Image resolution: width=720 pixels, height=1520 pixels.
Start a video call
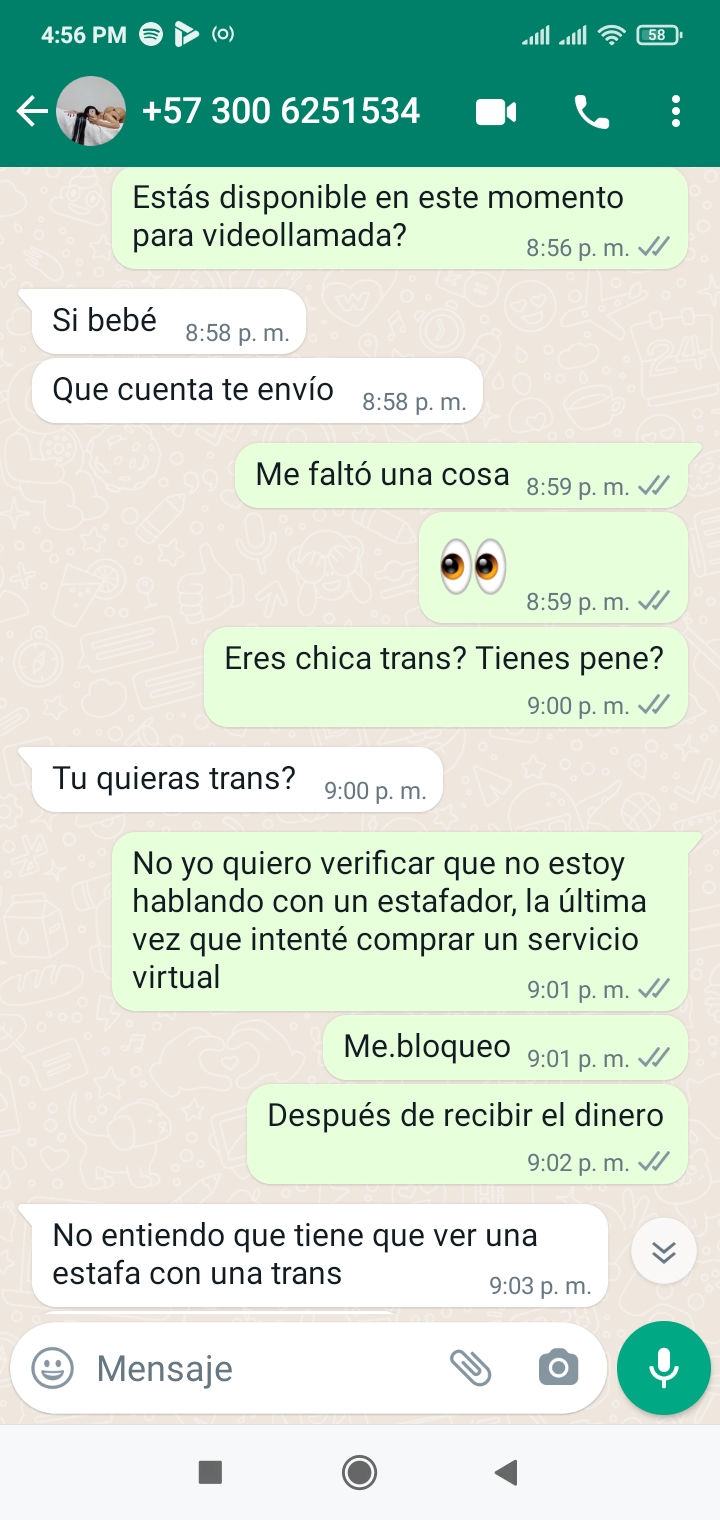tap(495, 112)
